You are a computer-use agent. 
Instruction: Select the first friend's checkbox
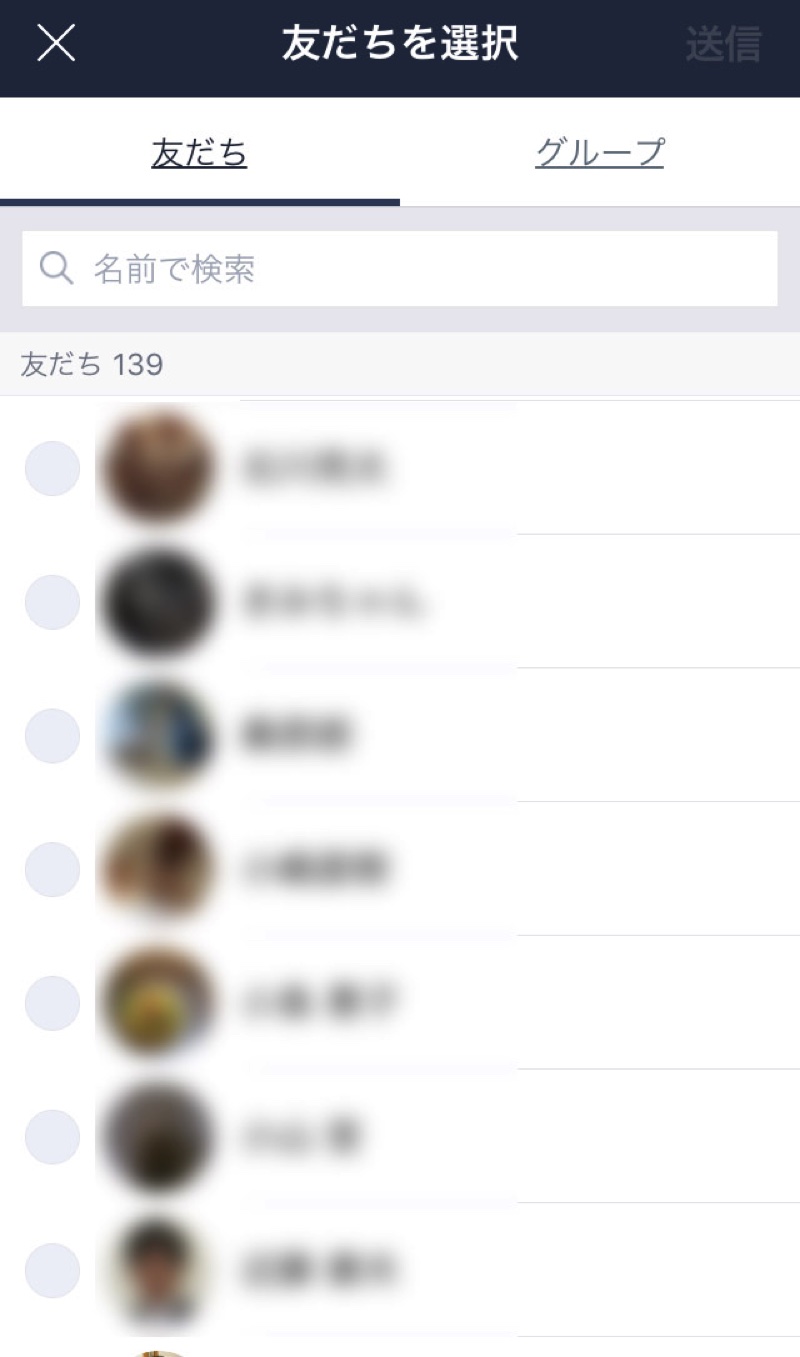click(x=52, y=468)
